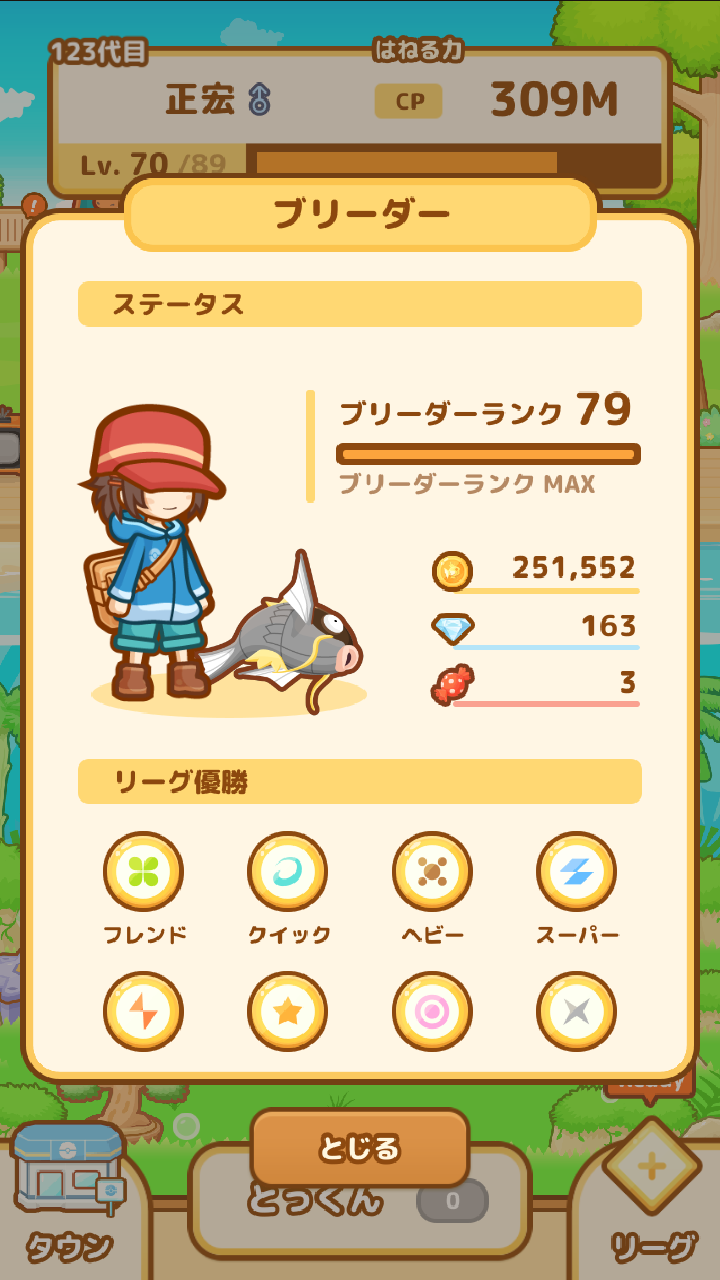Close the ブリーダー dialog with とじる
720x1280 pixels.
tap(359, 1149)
